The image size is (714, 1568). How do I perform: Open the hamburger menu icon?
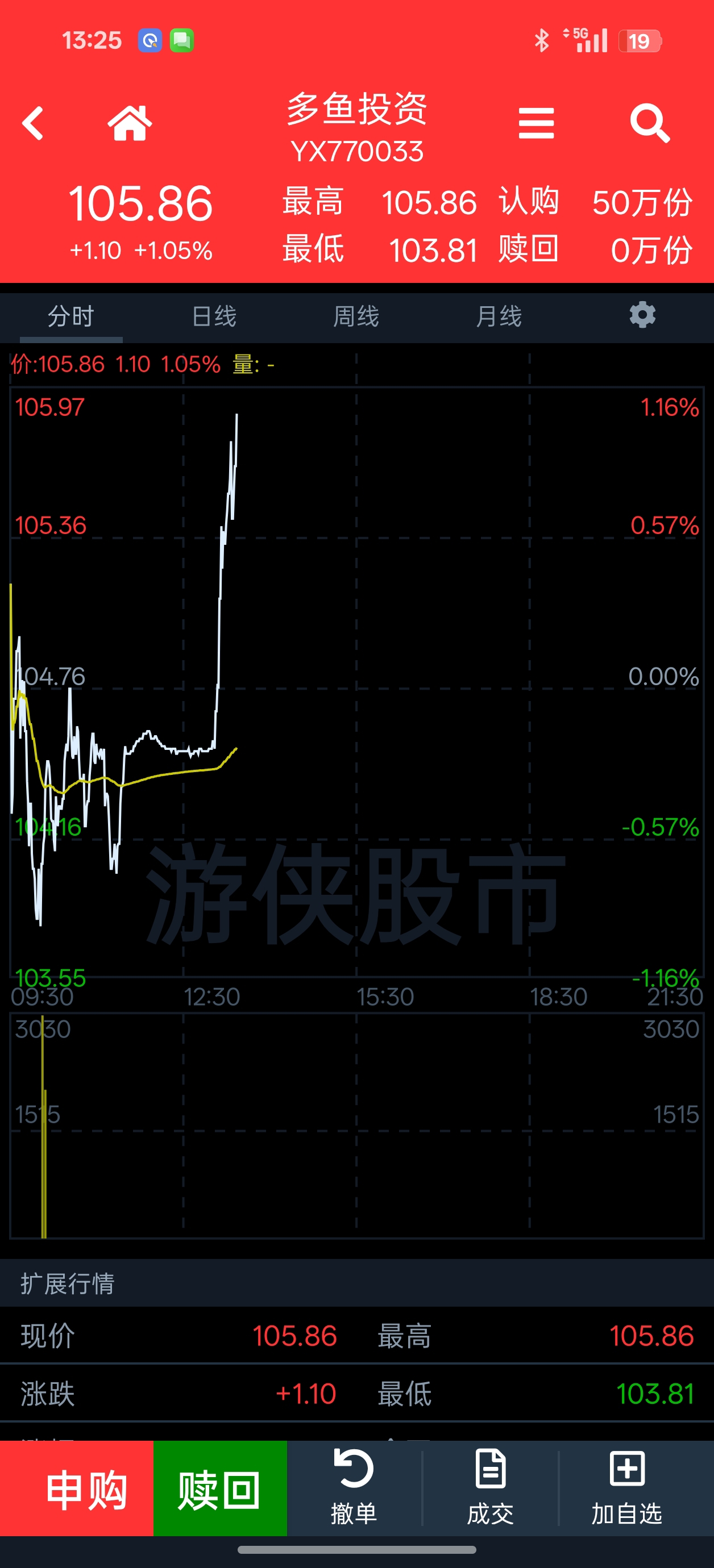pos(536,124)
